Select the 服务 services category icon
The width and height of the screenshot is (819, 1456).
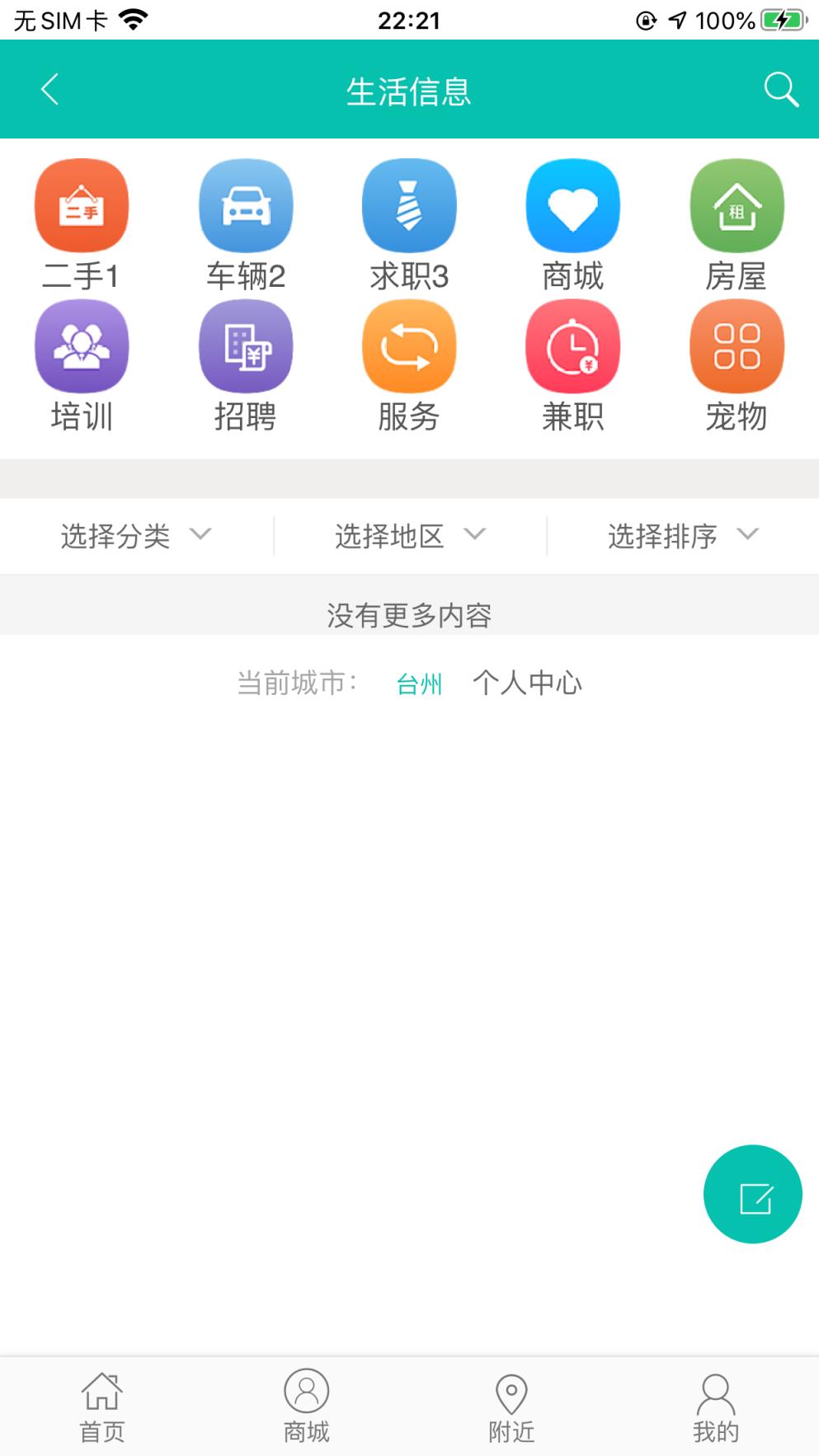point(408,346)
